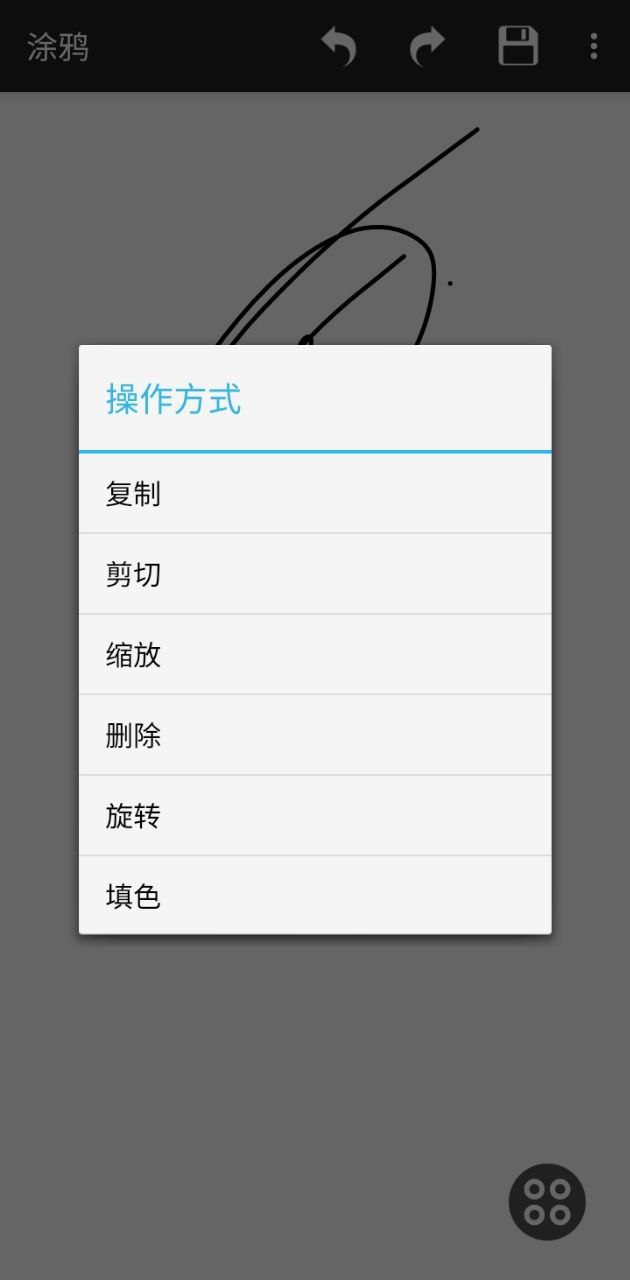630x1280 pixels.
Task: Select 复制 (copy) from the dialog
Action: (x=314, y=494)
